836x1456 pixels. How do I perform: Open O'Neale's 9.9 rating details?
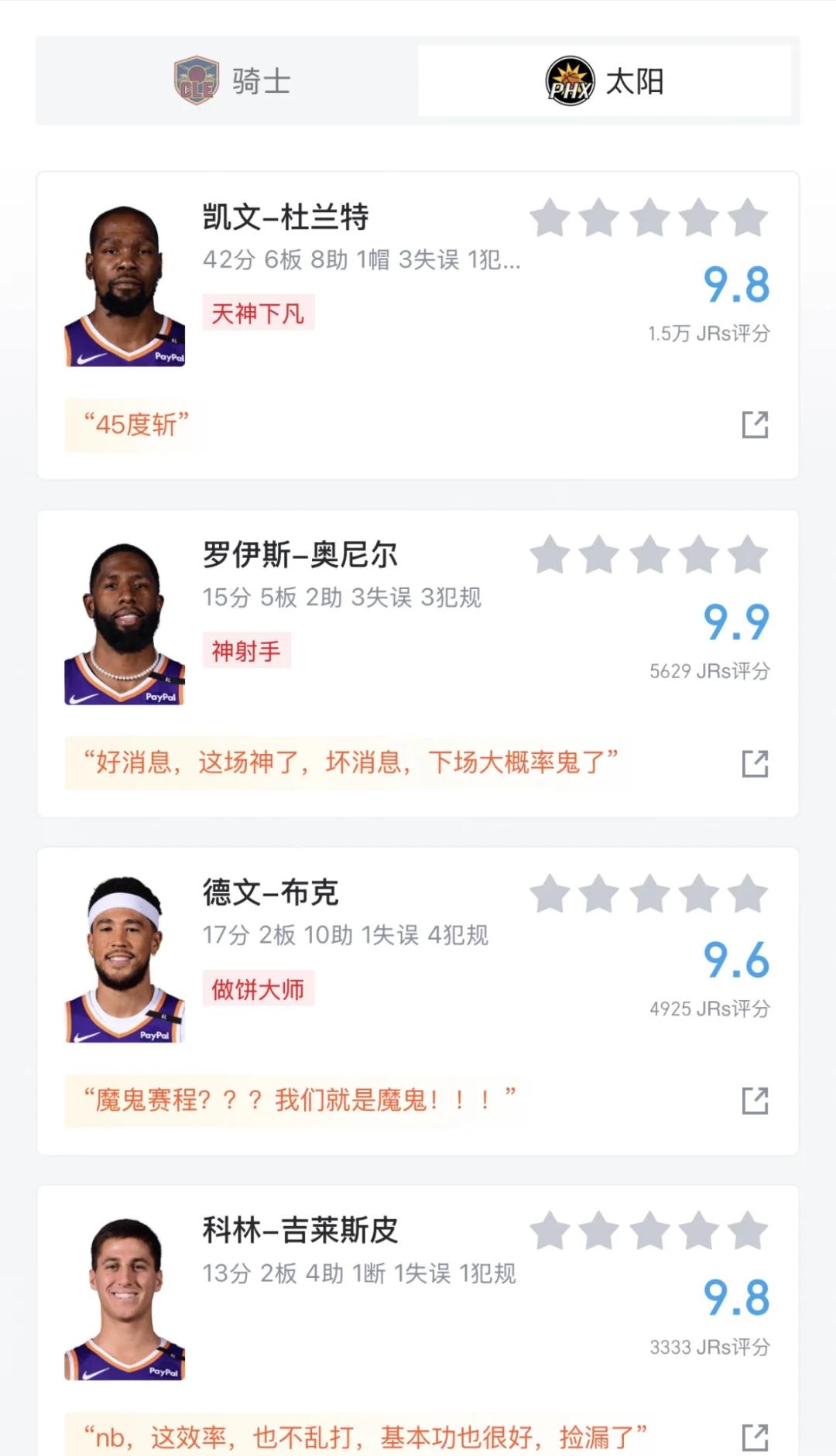736,624
